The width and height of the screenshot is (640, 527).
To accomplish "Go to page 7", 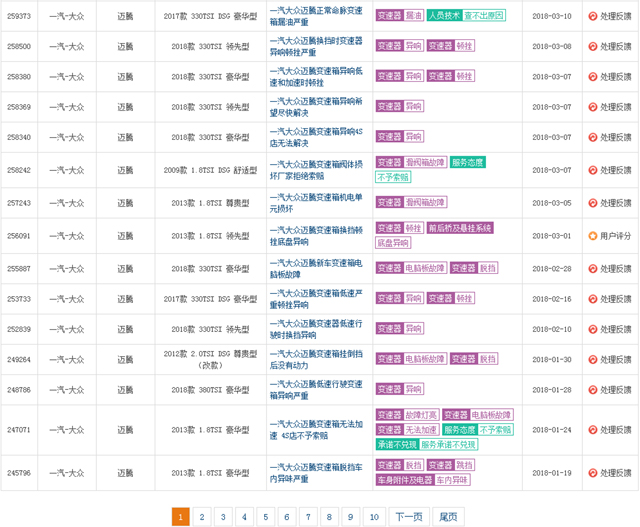I will tap(307, 516).
